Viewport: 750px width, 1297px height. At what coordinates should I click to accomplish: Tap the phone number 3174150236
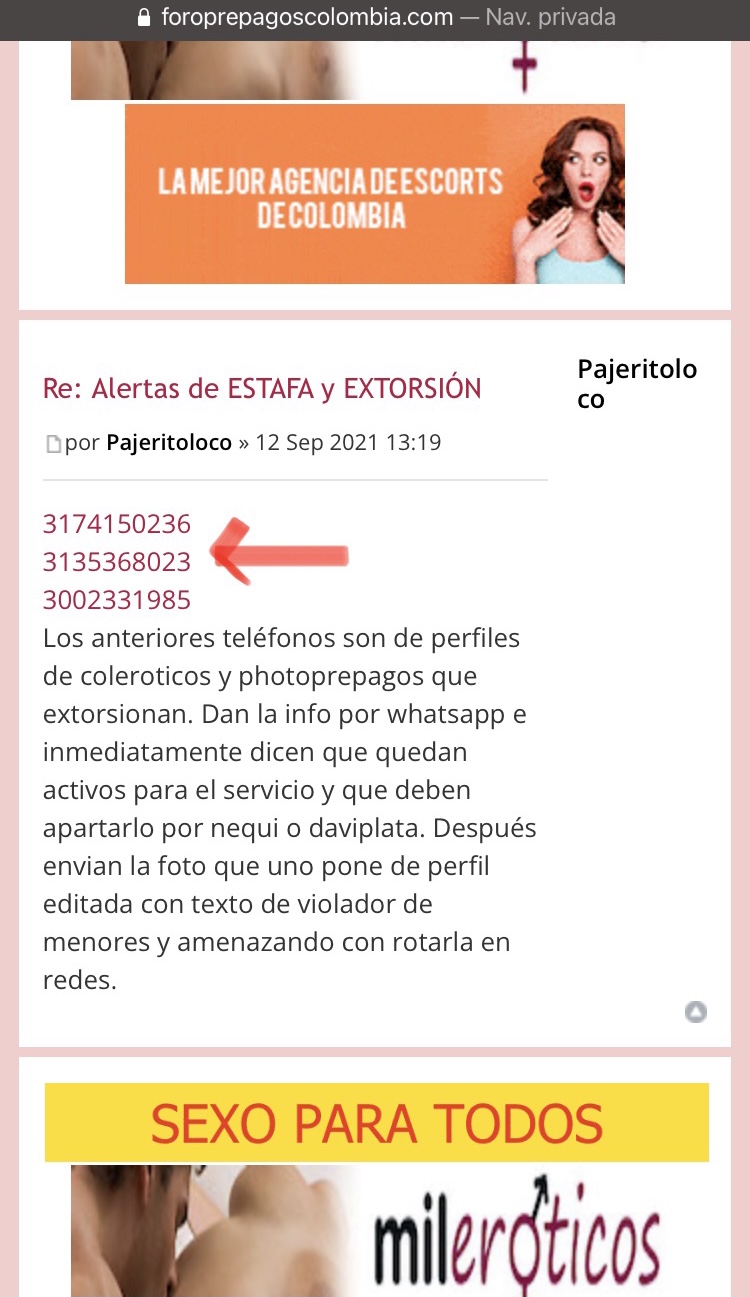point(117,524)
